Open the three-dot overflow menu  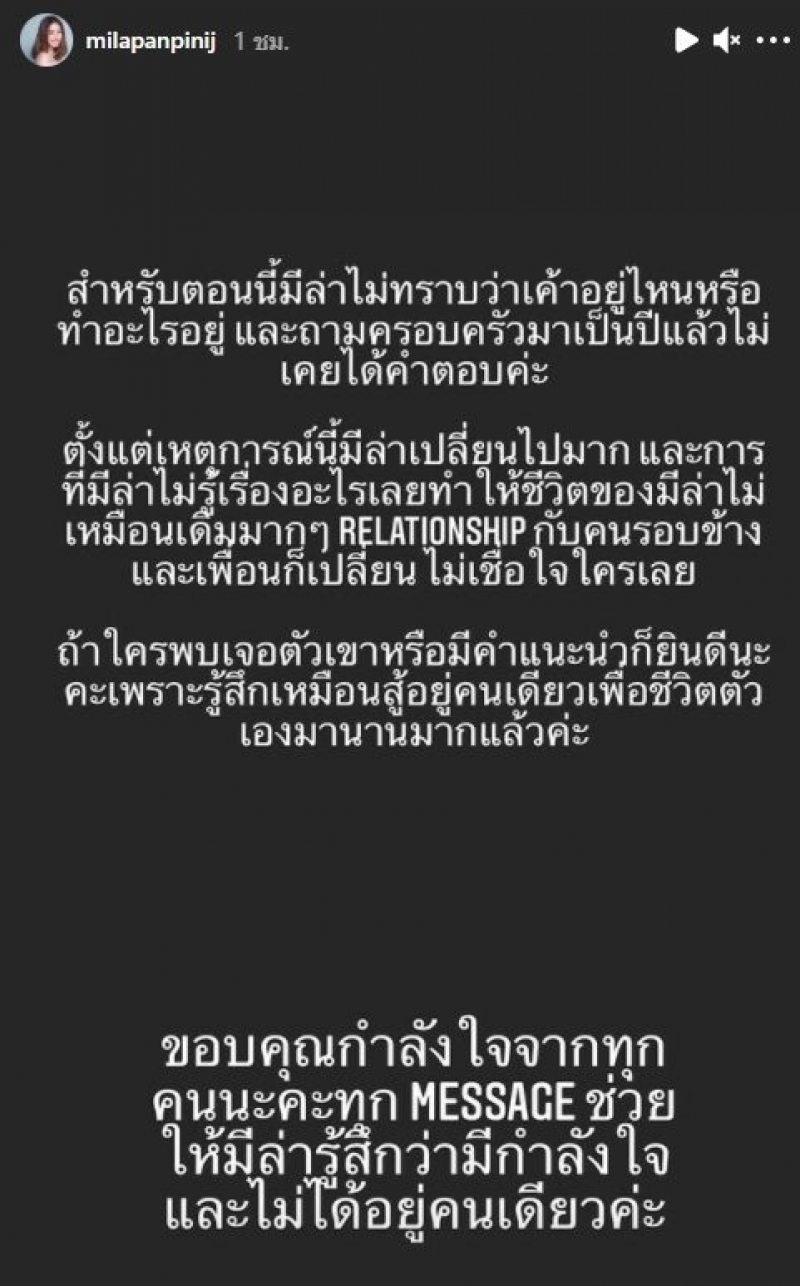click(773, 41)
